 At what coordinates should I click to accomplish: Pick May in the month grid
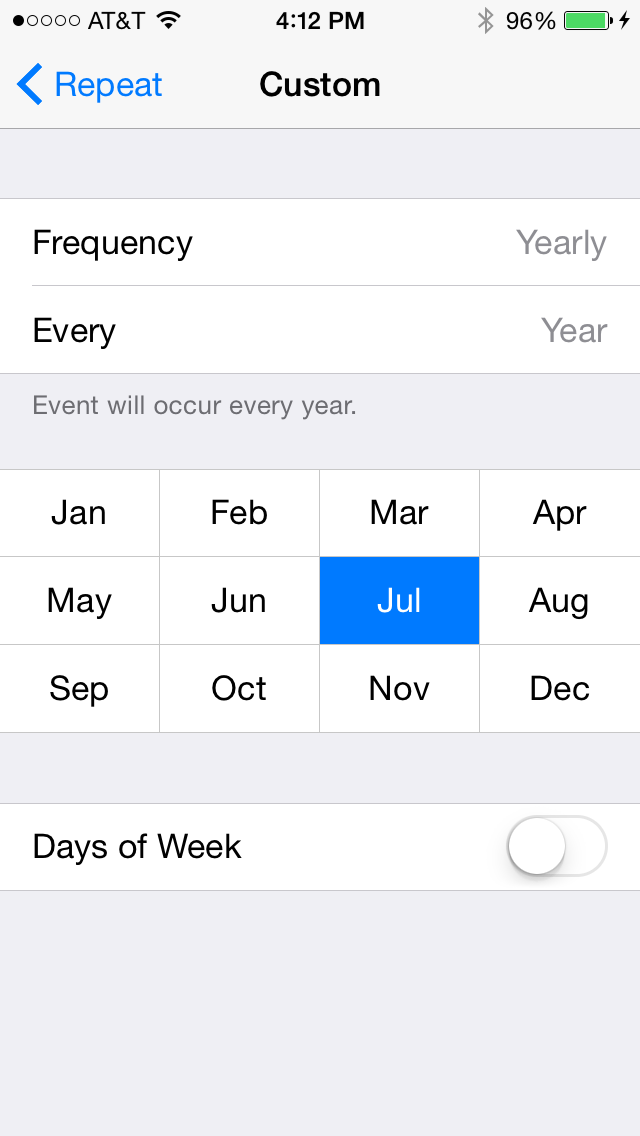(x=79, y=601)
